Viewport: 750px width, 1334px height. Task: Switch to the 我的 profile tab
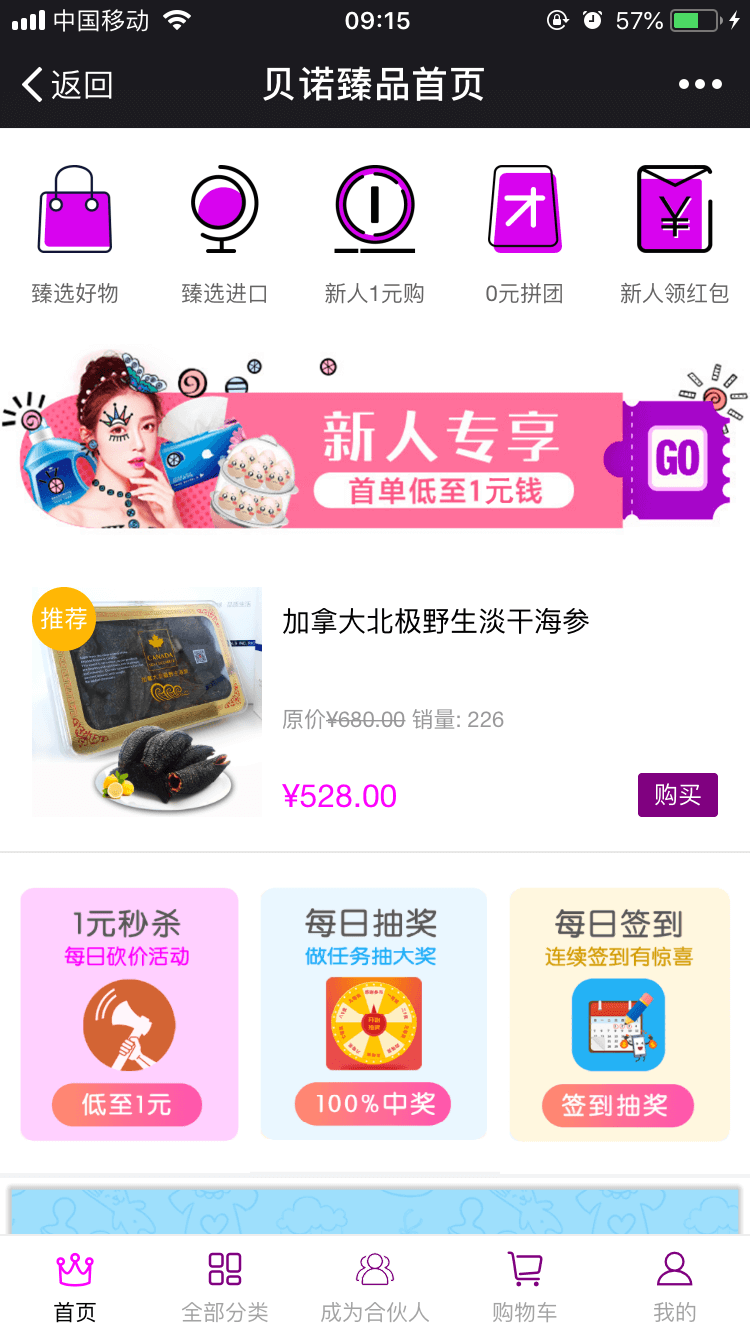coord(675,1285)
